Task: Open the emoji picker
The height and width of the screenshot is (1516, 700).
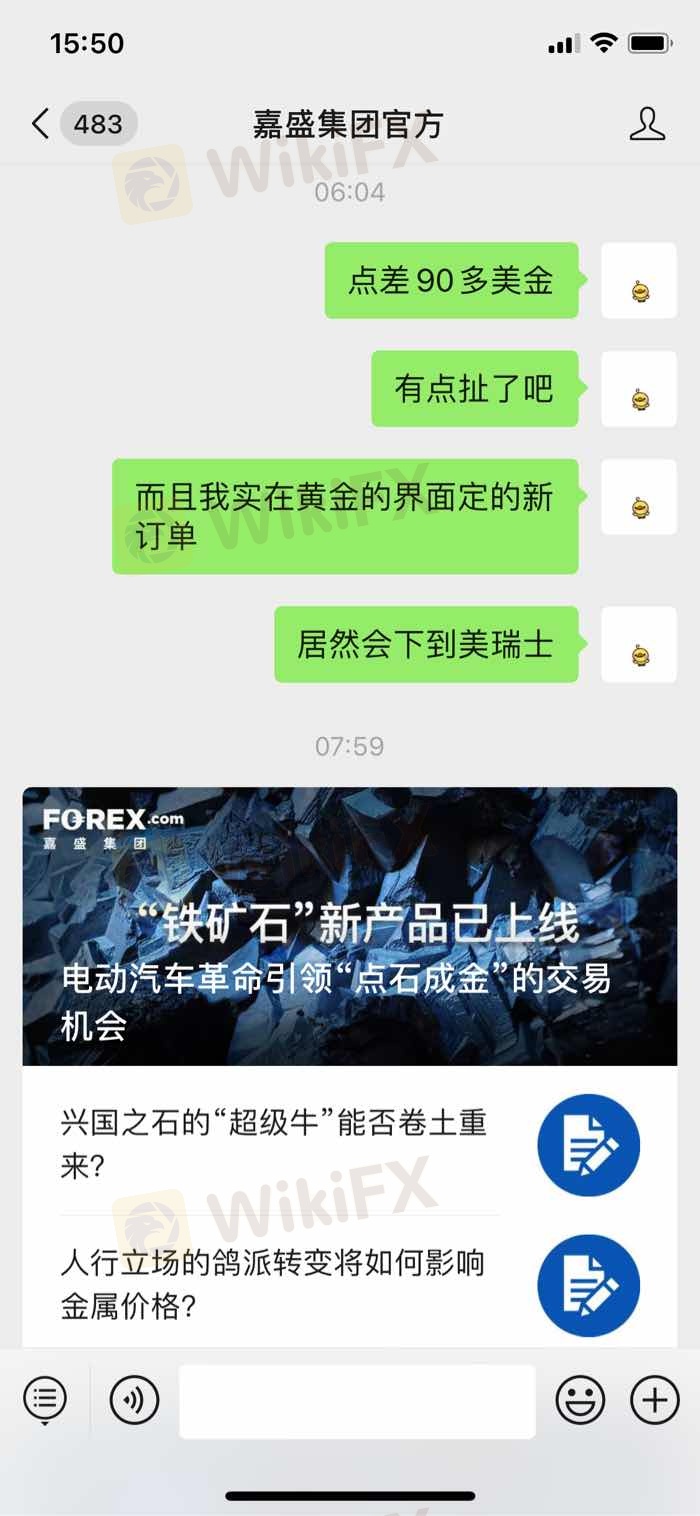Action: 580,1400
